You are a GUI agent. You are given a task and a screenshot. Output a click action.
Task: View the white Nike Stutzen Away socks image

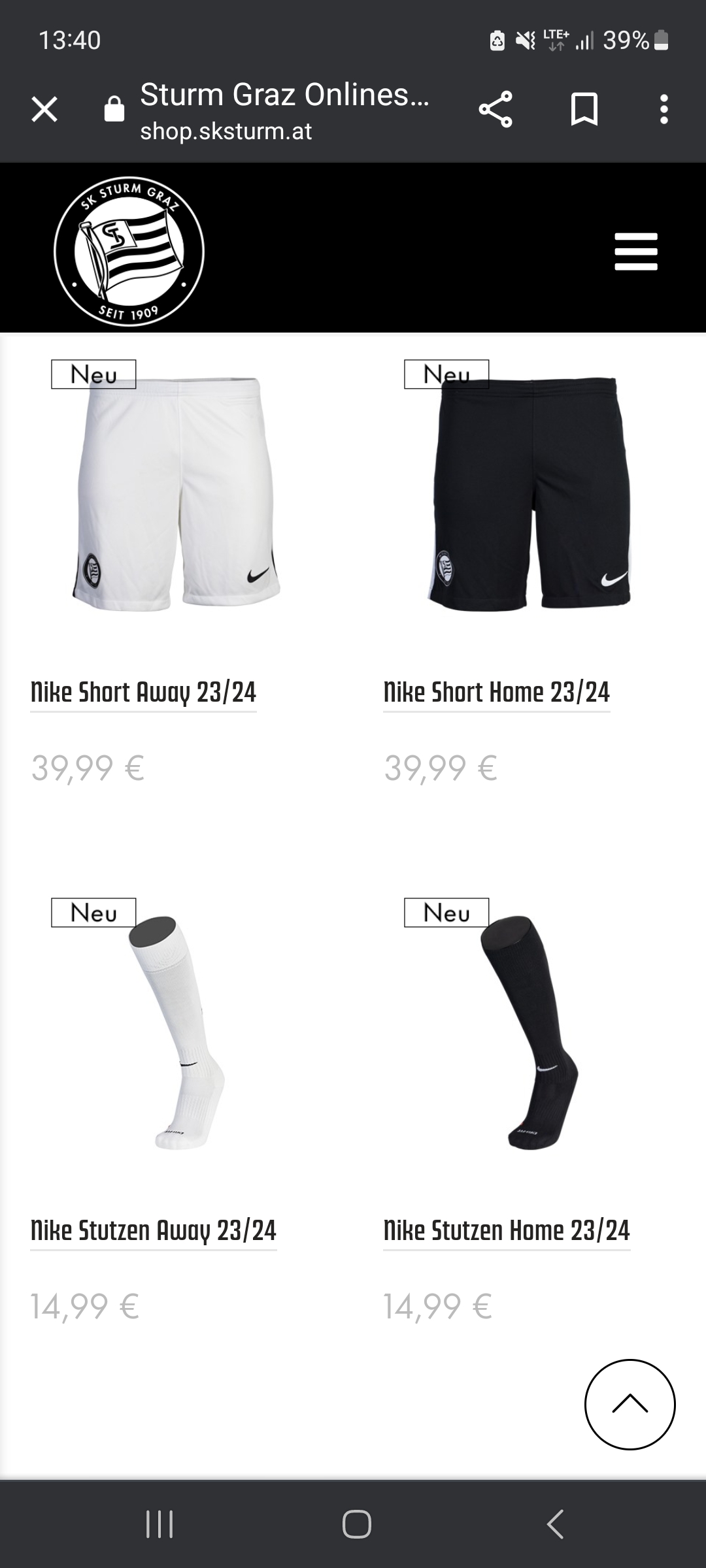click(x=176, y=1032)
